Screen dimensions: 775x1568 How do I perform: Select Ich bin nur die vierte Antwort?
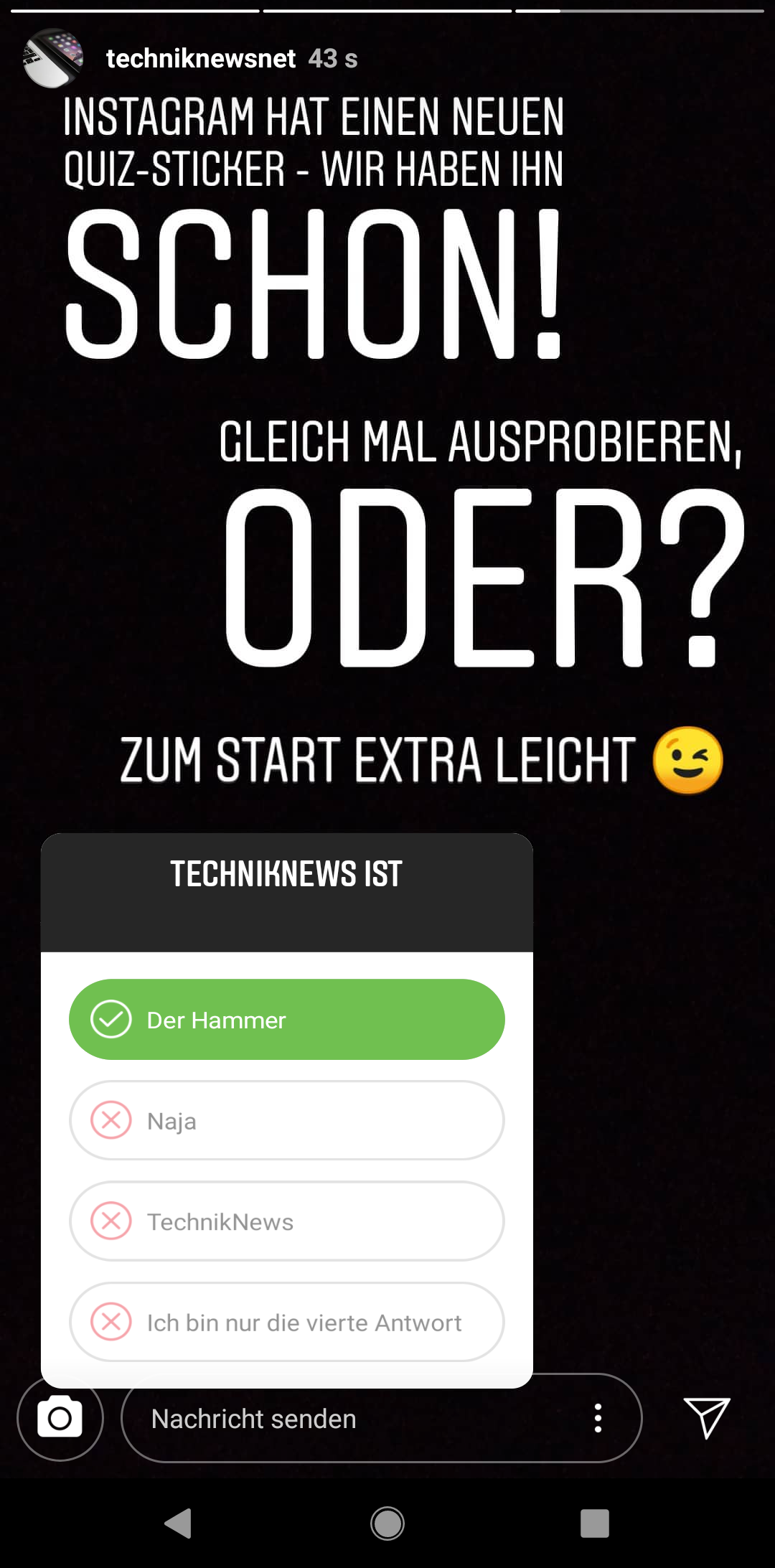(287, 1322)
